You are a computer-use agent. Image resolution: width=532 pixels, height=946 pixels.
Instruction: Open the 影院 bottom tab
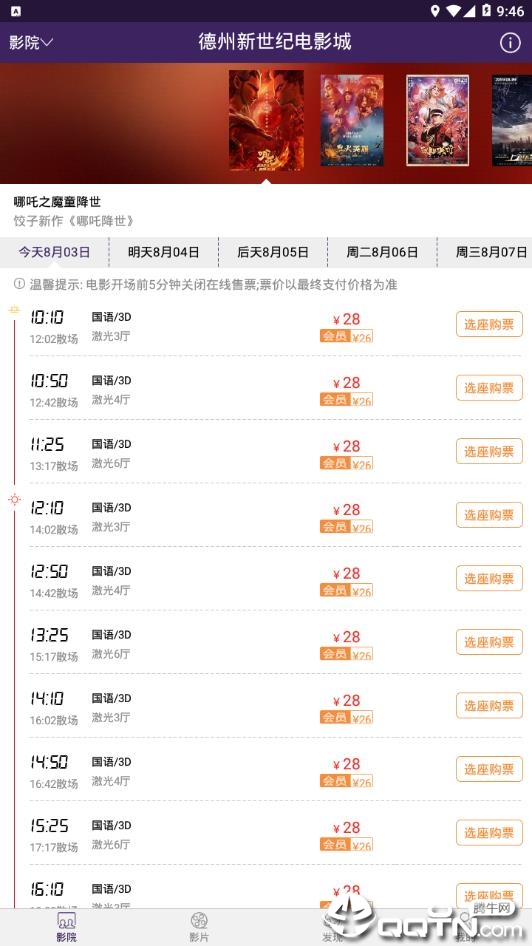click(x=66, y=927)
